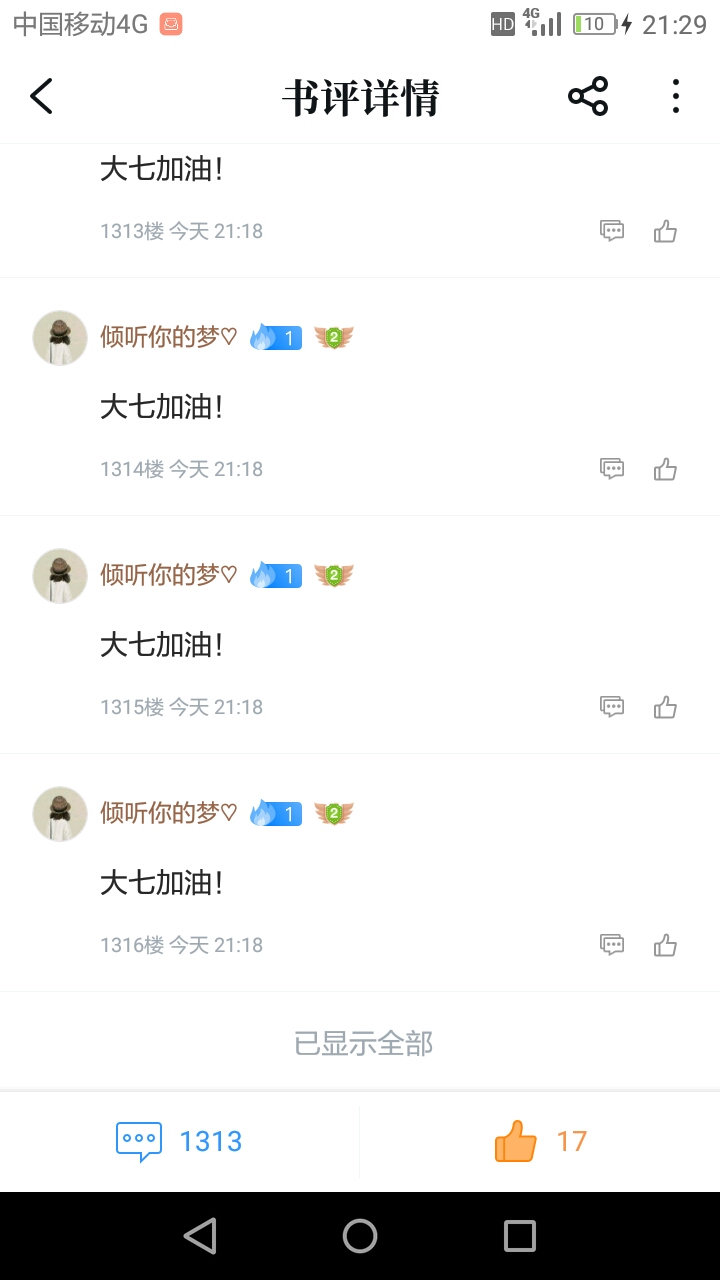
Task: Like the review with 17 likes
Action: pyautogui.click(x=540, y=1141)
